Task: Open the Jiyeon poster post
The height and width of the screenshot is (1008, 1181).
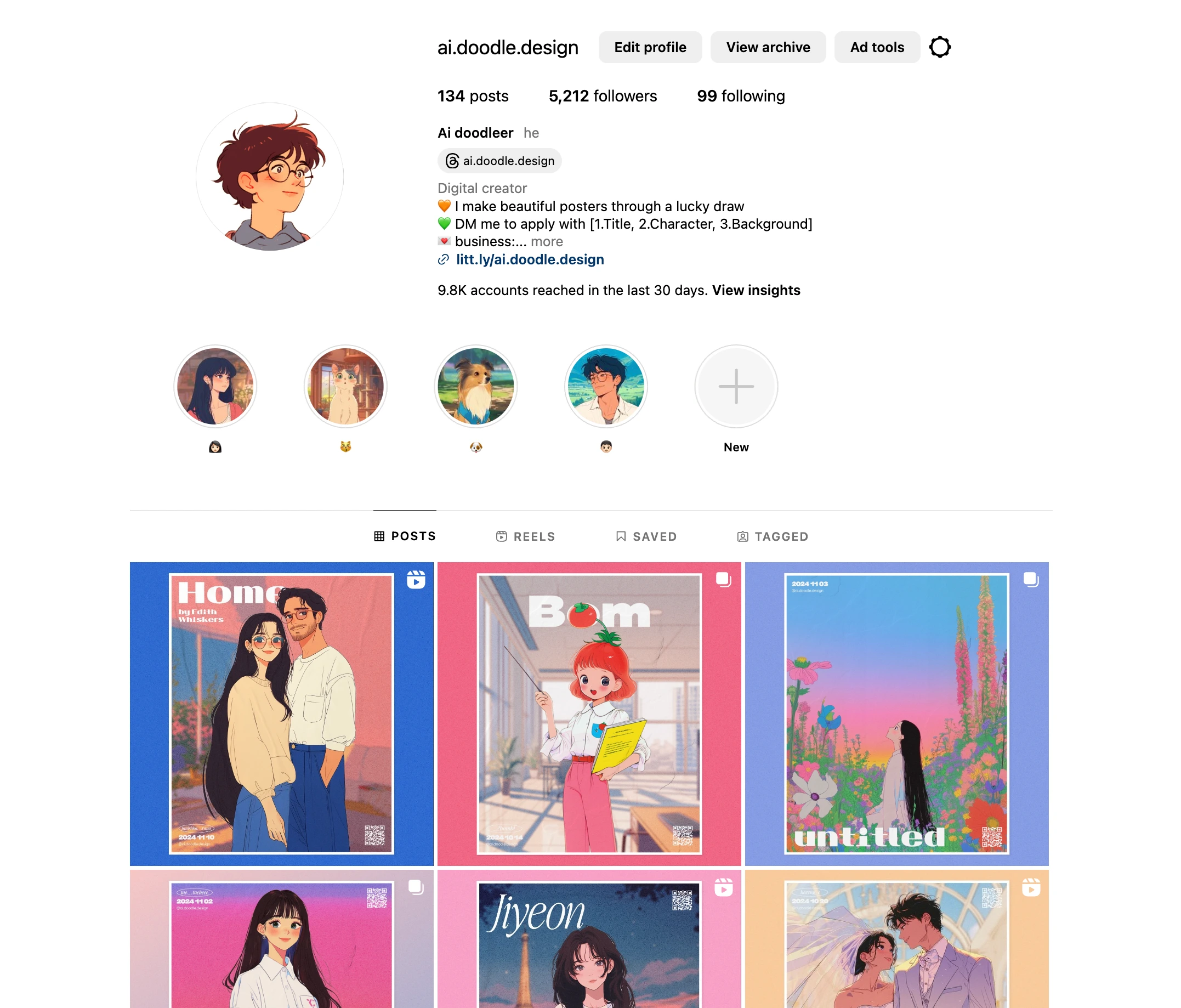Action: pyautogui.click(x=589, y=941)
